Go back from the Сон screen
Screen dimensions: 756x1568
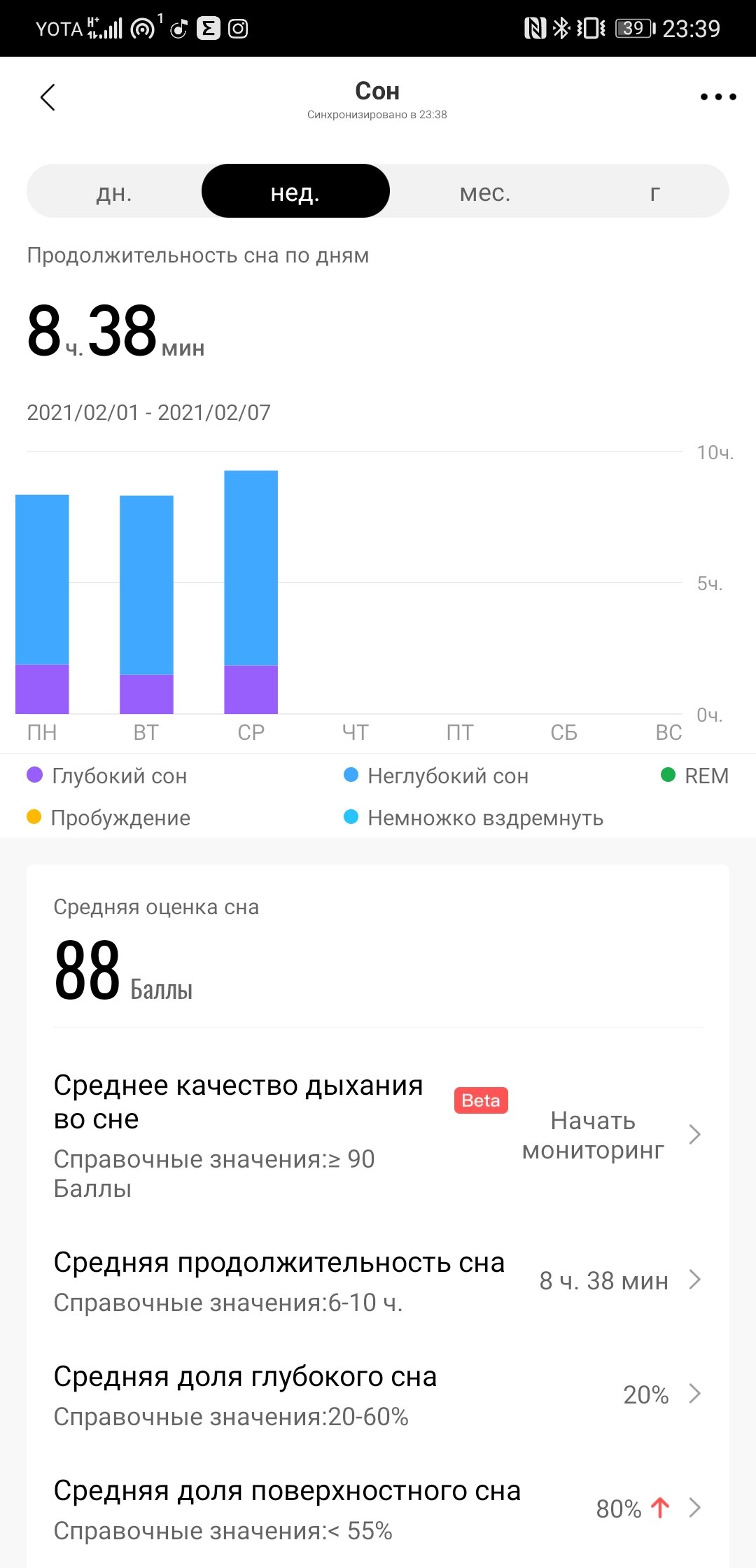point(48,97)
